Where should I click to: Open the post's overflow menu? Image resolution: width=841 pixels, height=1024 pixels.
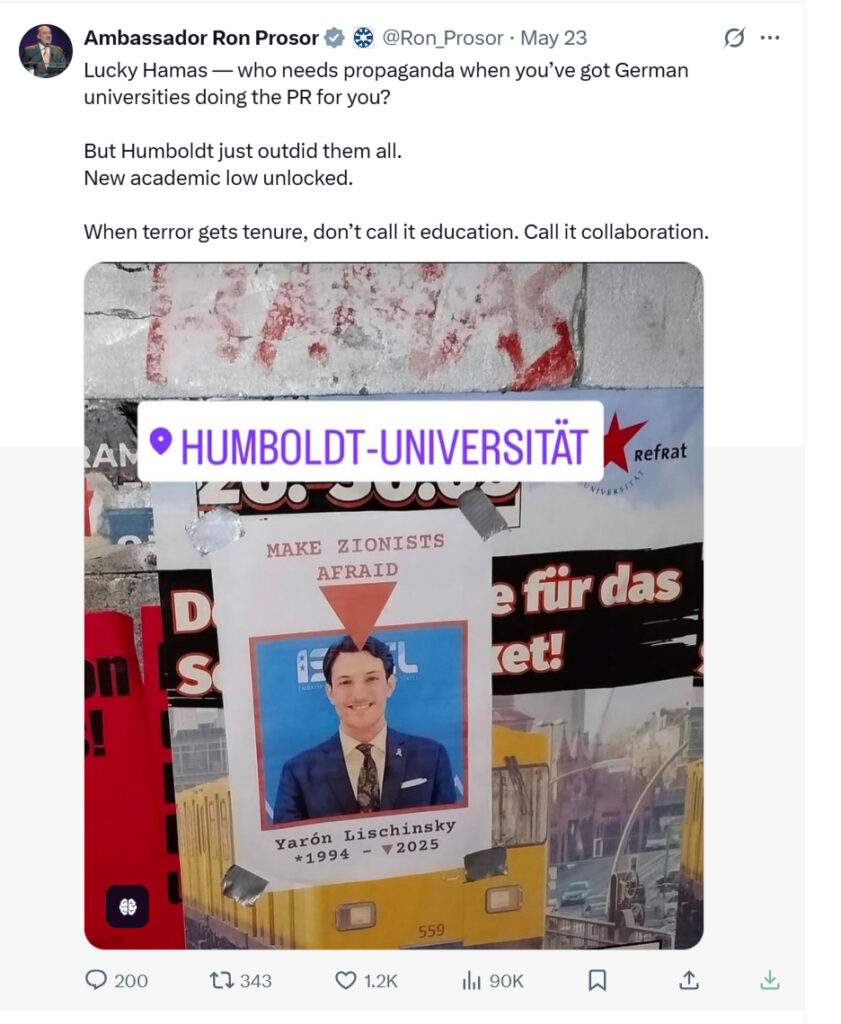(769, 38)
